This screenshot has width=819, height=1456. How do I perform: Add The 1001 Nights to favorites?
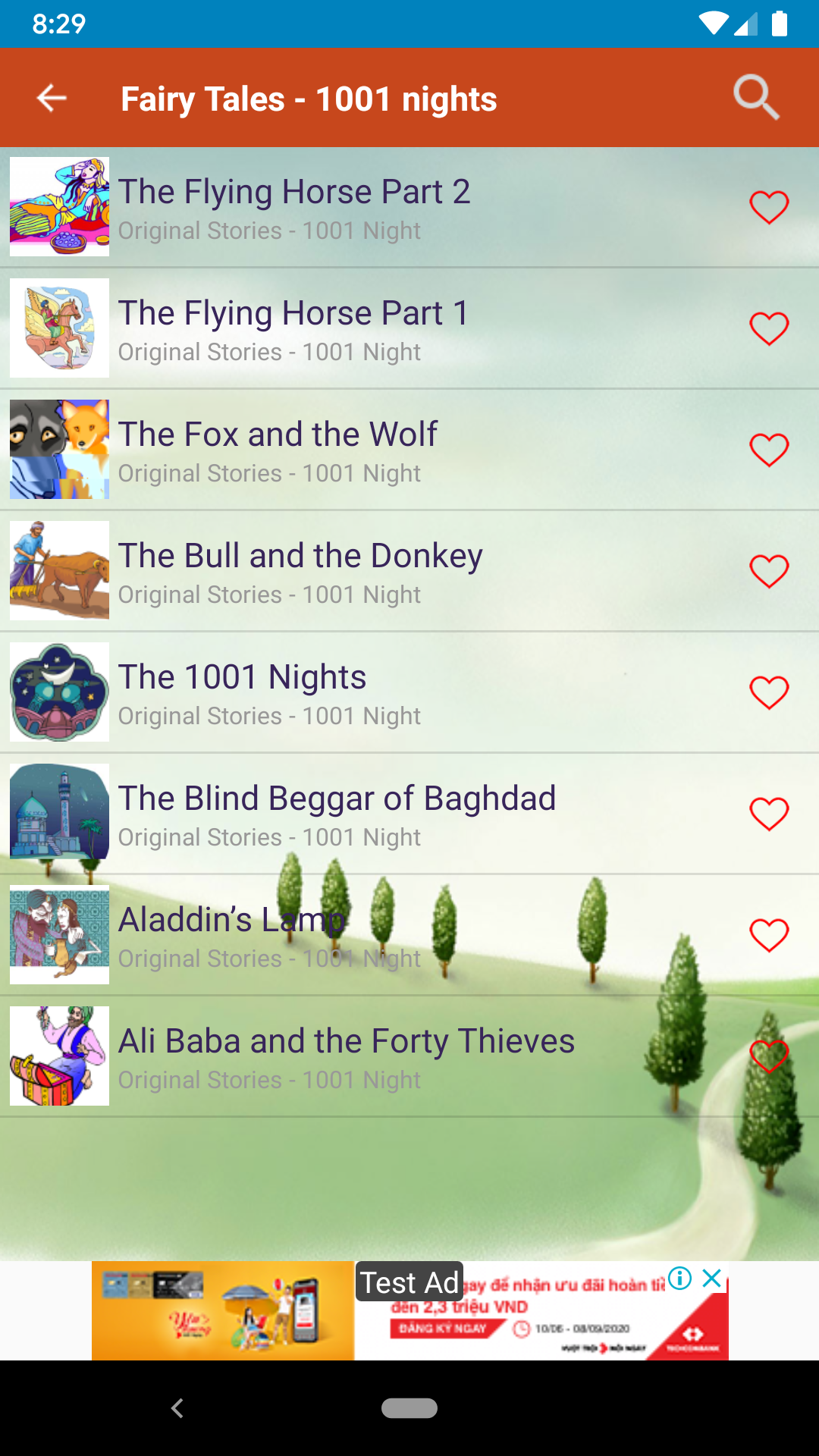pos(769,692)
